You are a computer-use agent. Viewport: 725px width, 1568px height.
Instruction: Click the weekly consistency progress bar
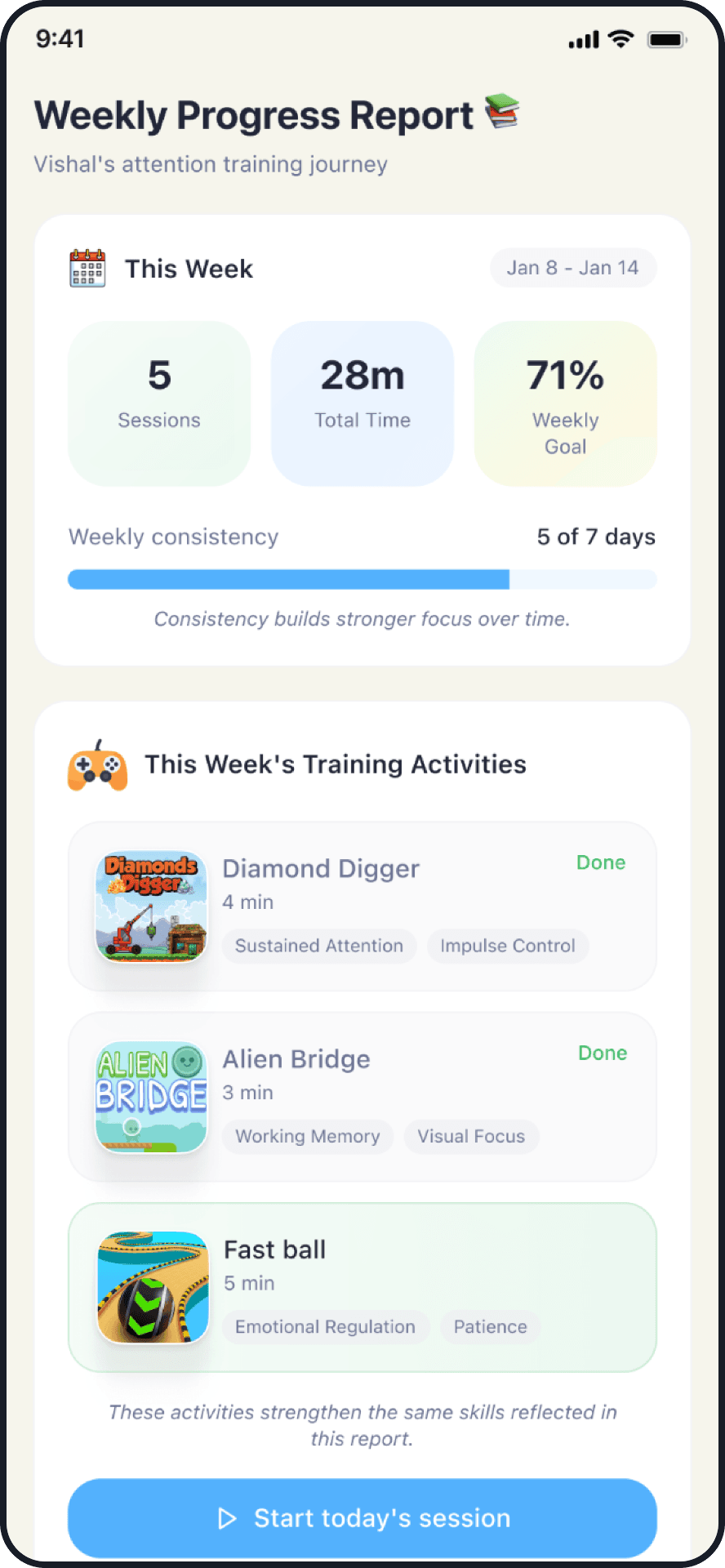[362, 579]
